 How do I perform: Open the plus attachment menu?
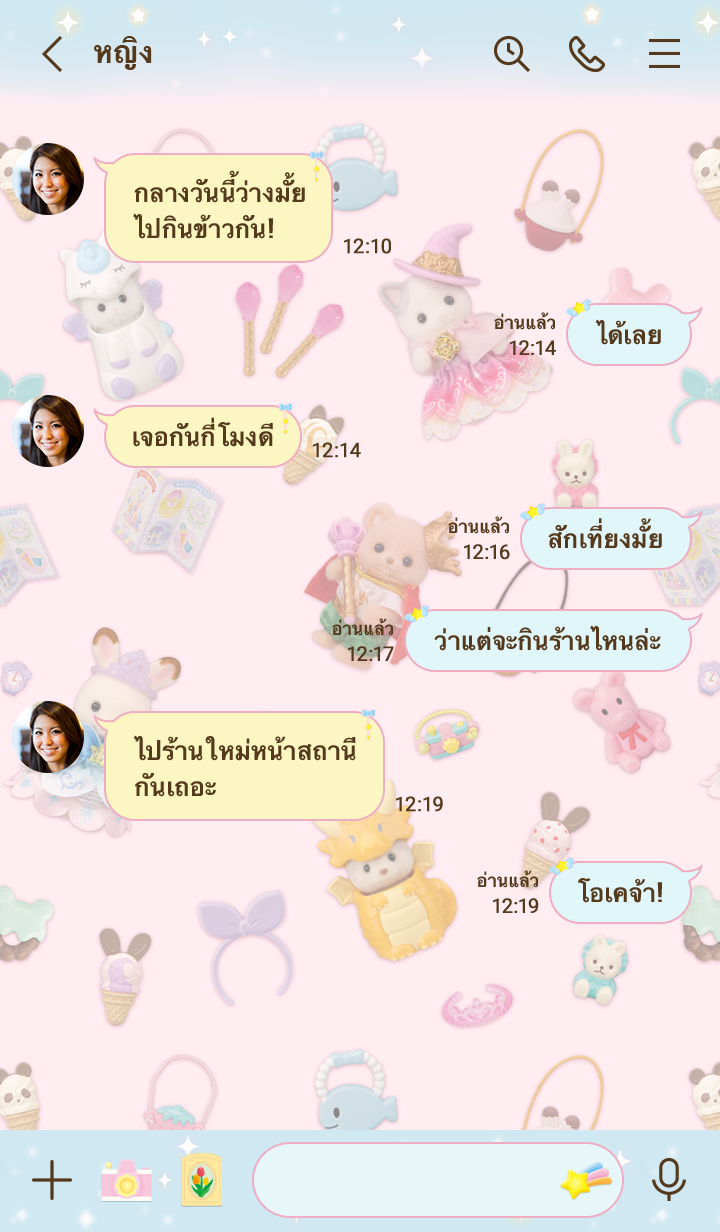click(x=52, y=1181)
